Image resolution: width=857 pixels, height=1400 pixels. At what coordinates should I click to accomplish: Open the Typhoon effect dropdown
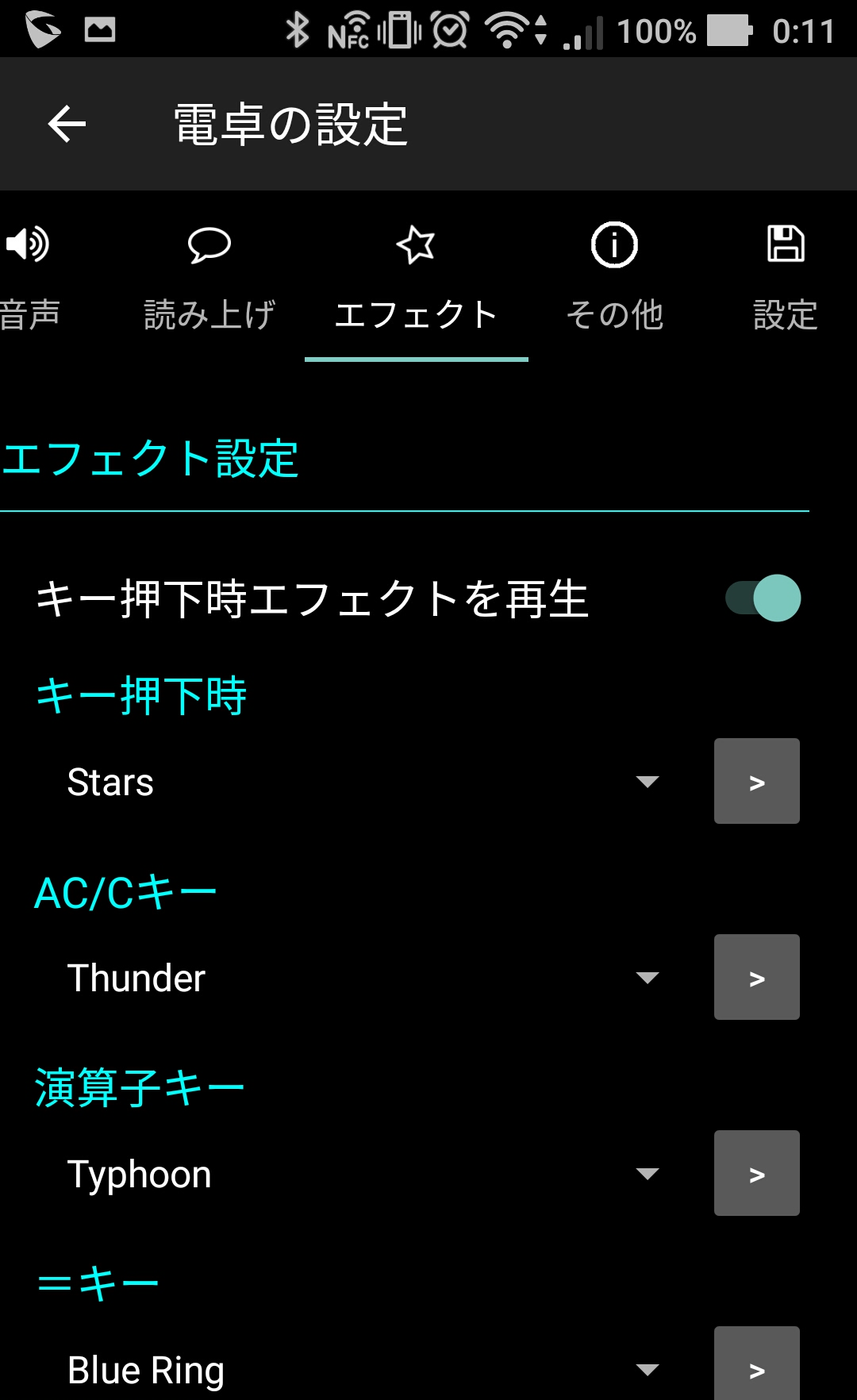pyautogui.click(x=365, y=1174)
